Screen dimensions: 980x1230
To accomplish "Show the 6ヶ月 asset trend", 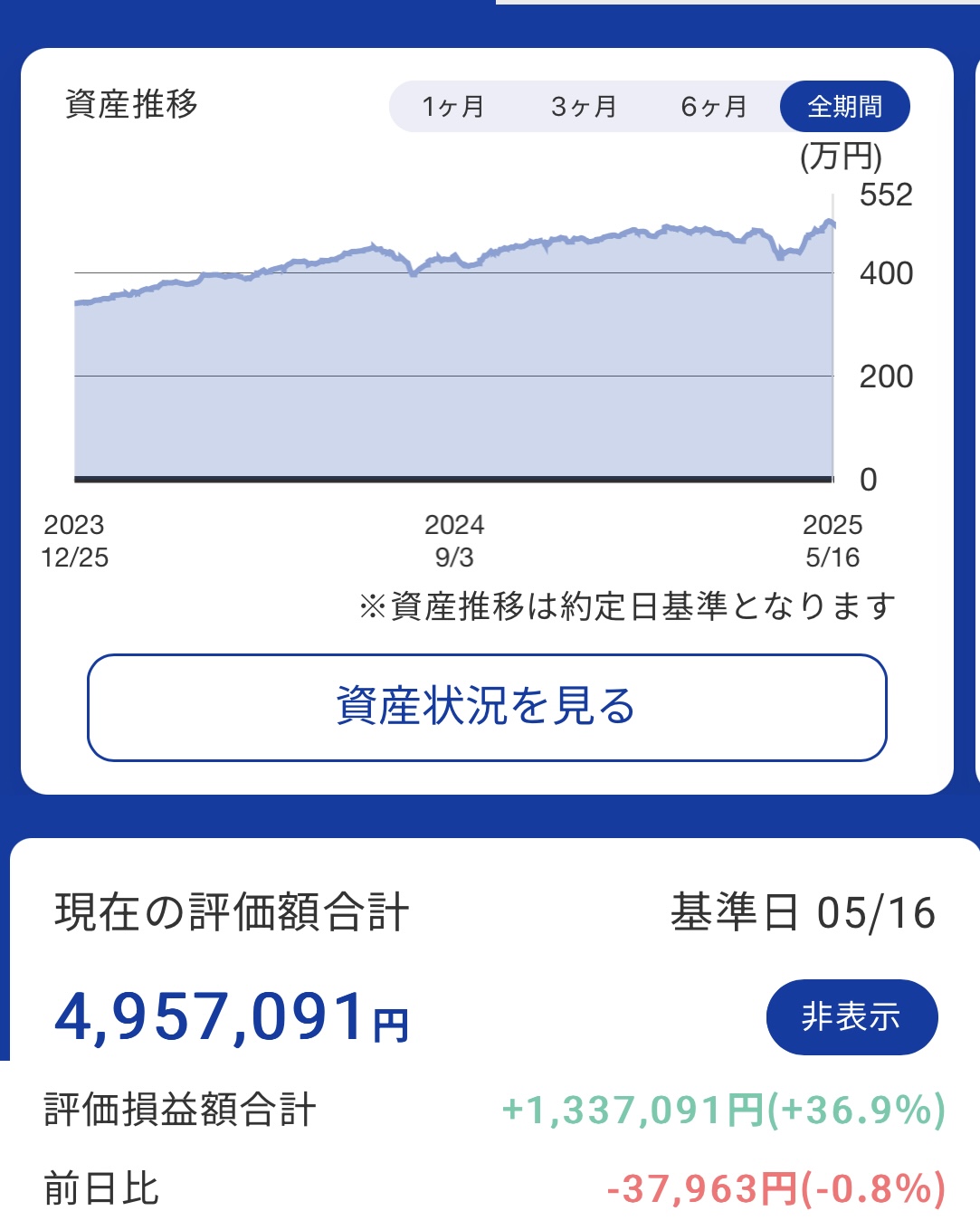I will 714,107.
